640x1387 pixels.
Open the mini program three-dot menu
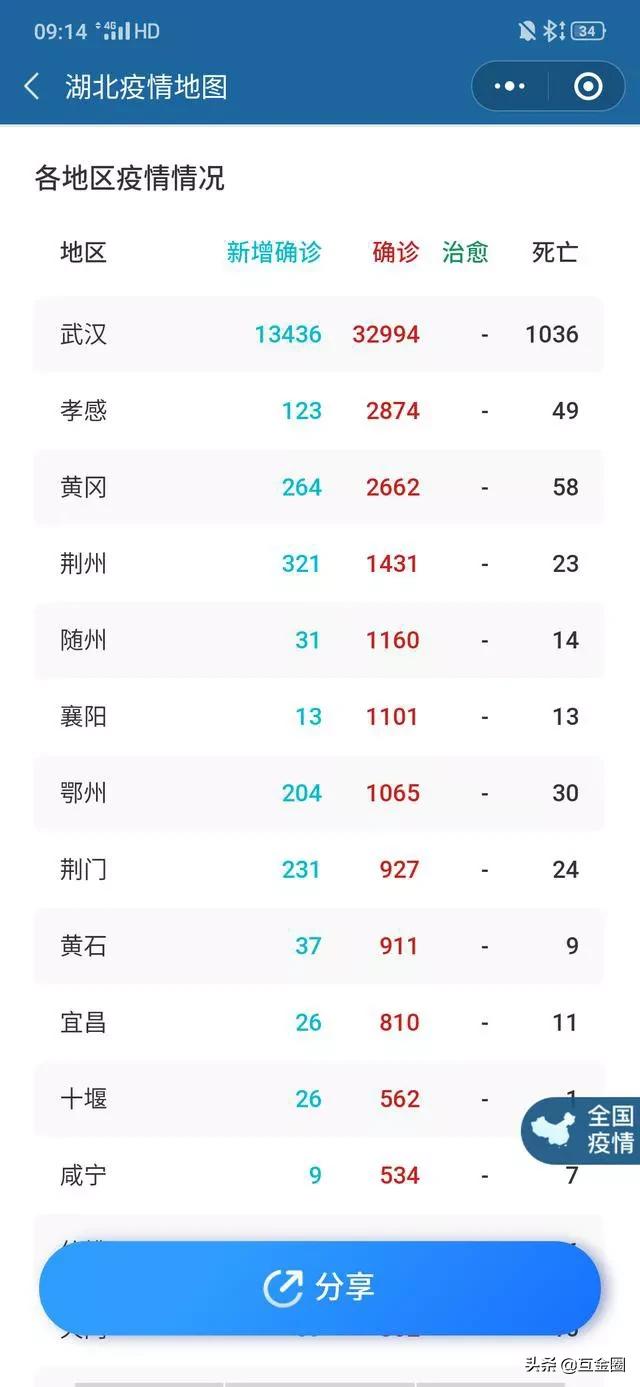pyautogui.click(x=510, y=87)
